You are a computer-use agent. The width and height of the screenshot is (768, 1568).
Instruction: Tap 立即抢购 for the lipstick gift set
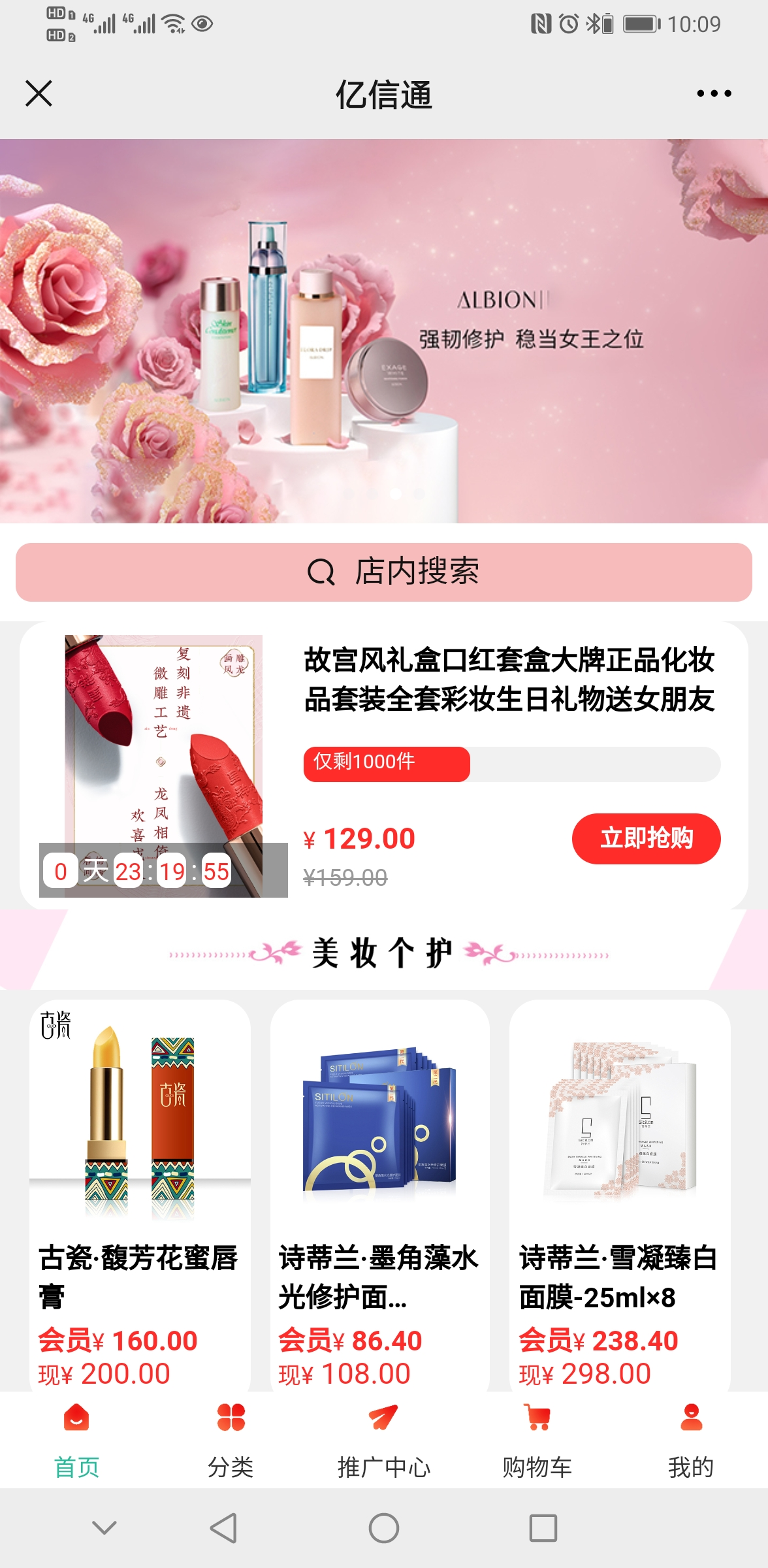tap(646, 838)
